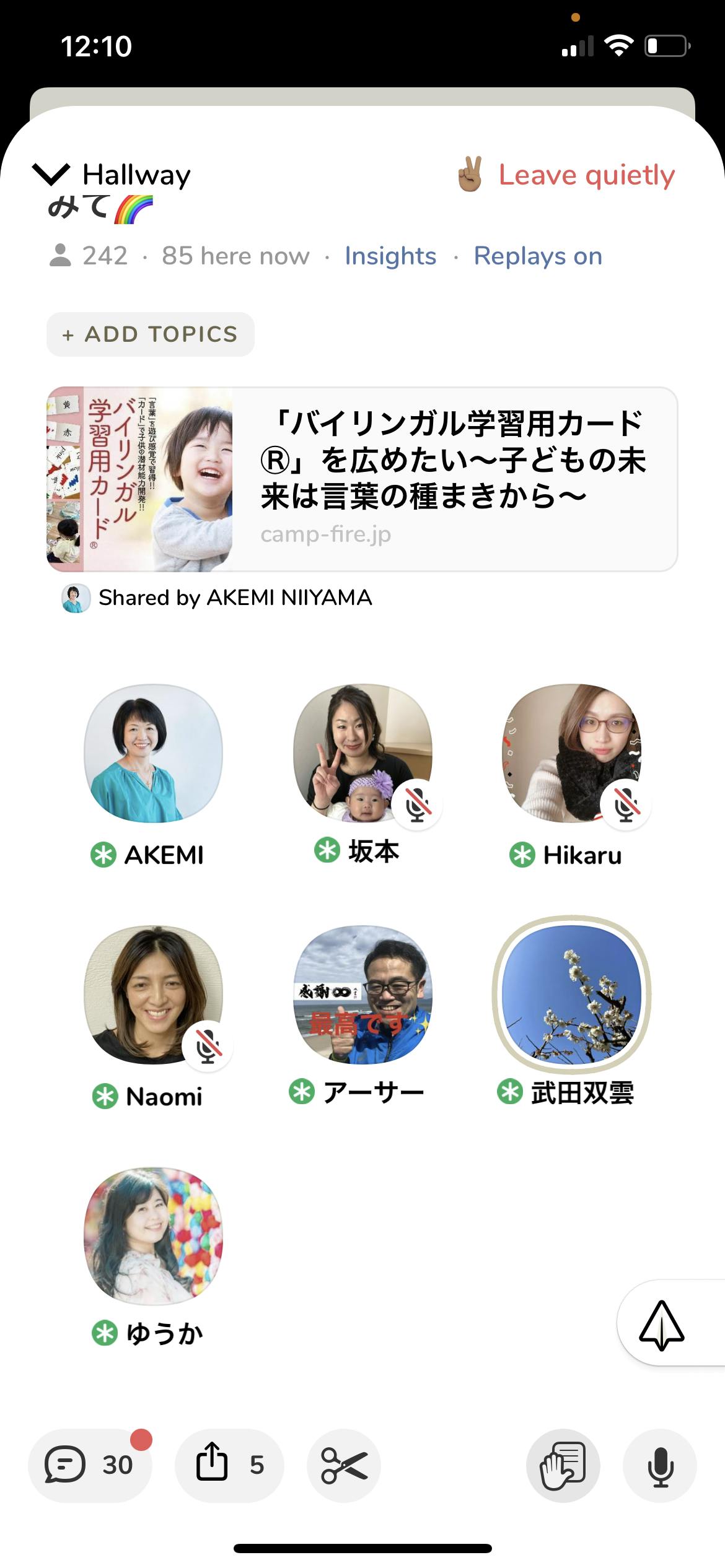The width and height of the screenshot is (725, 1568).
Task: Create a clip with the scissors
Action: (x=344, y=1465)
